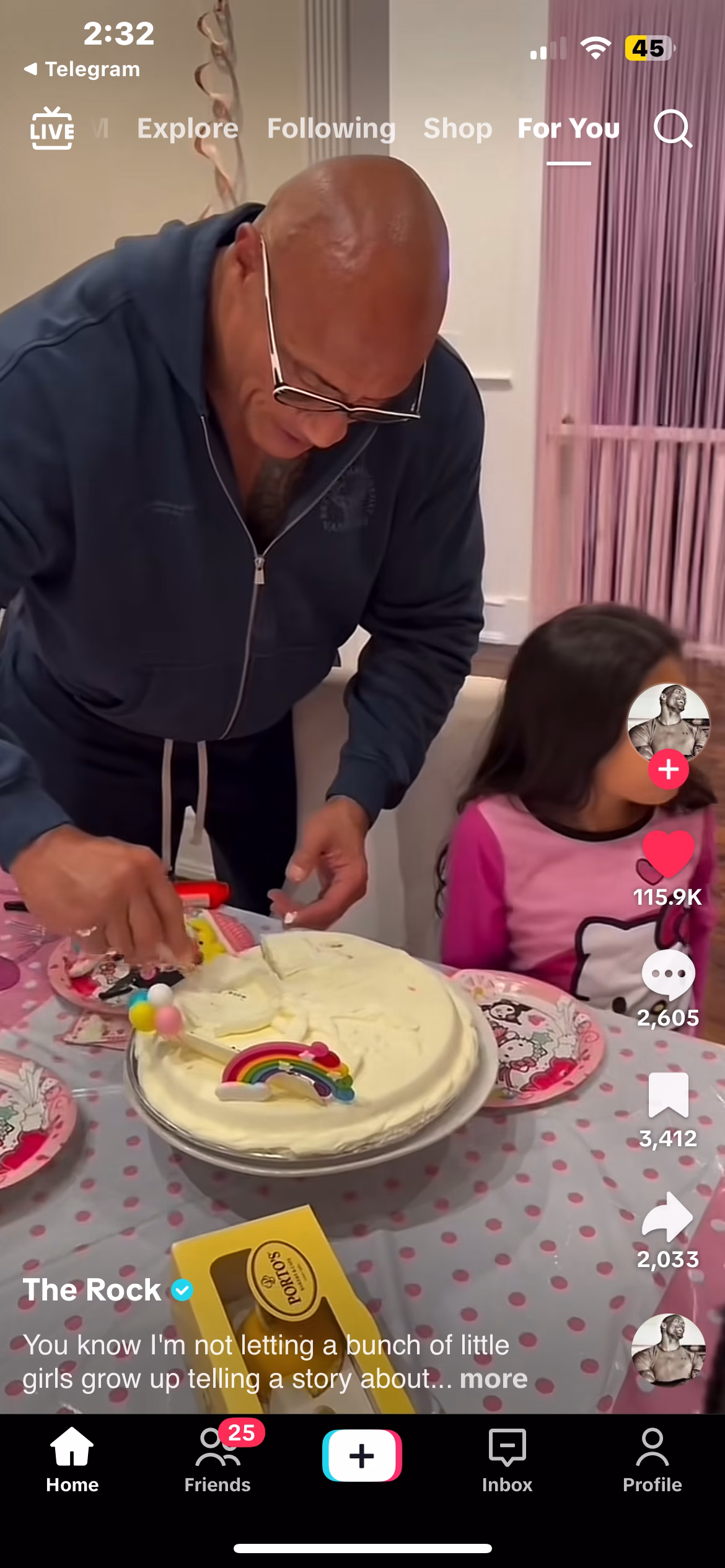Image resolution: width=725 pixels, height=1568 pixels.
Task: Switch to the Explore tab
Action: tap(187, 129)
